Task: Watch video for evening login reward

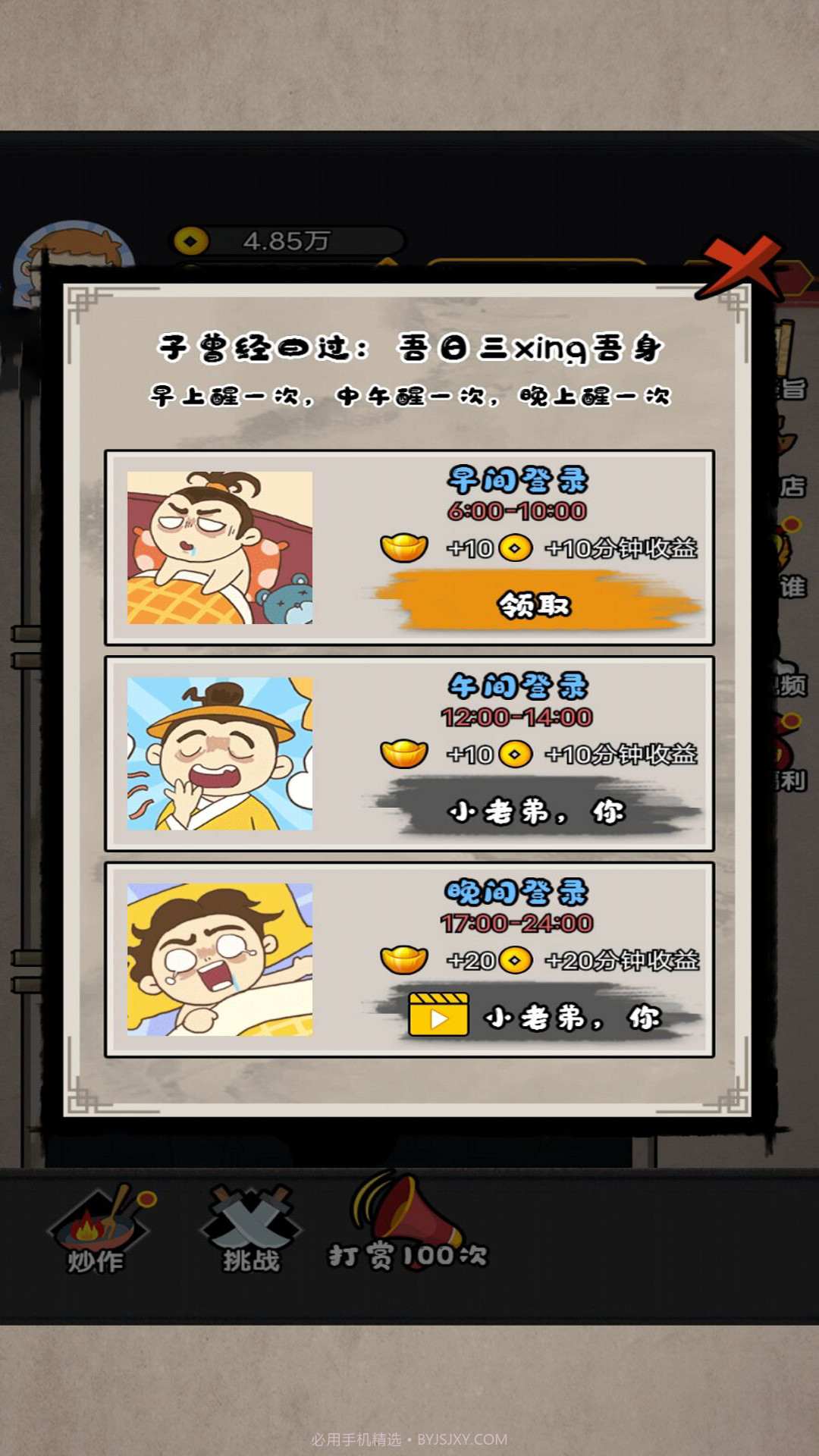Action: point(535,1016)
